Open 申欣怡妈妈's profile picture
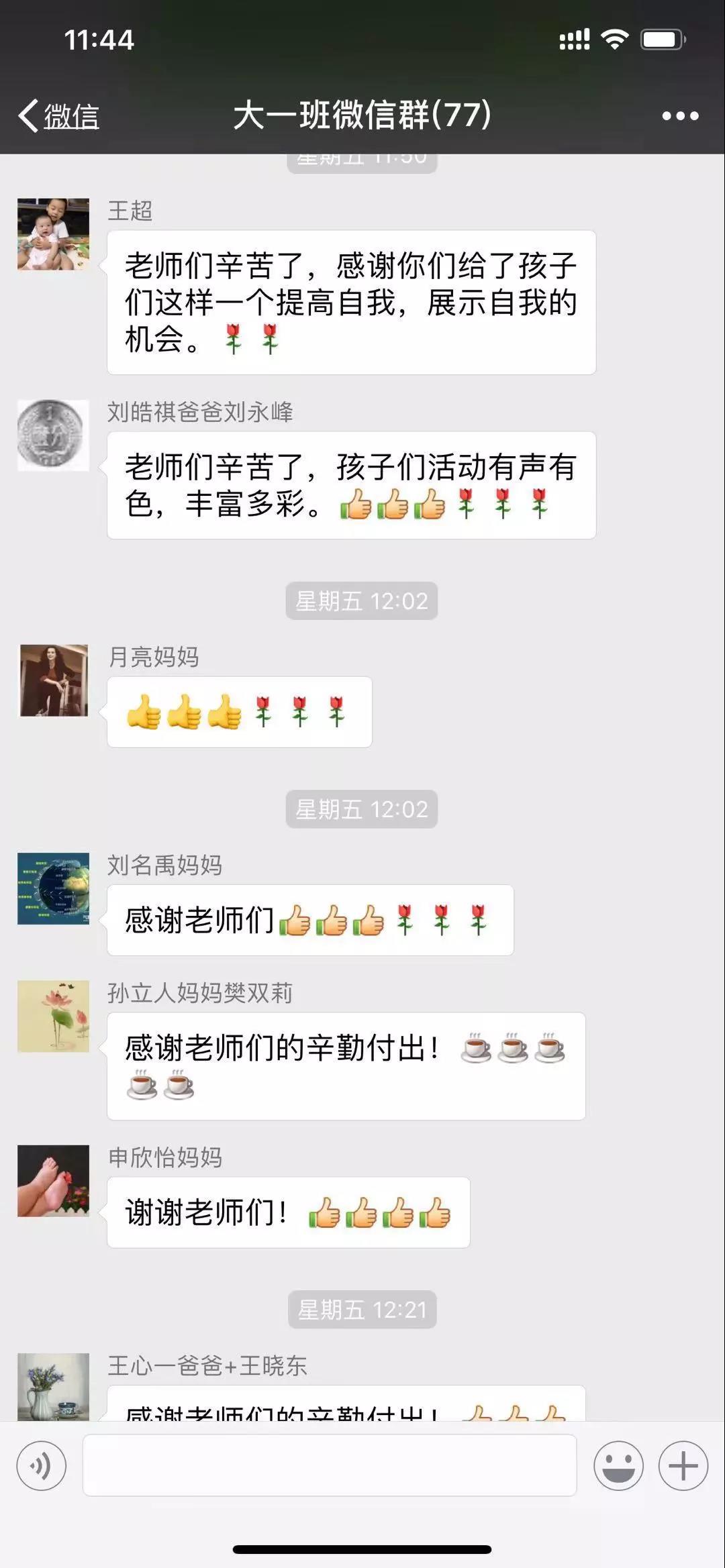Viewport: 725px width, 1568px height. point(53,1181)
